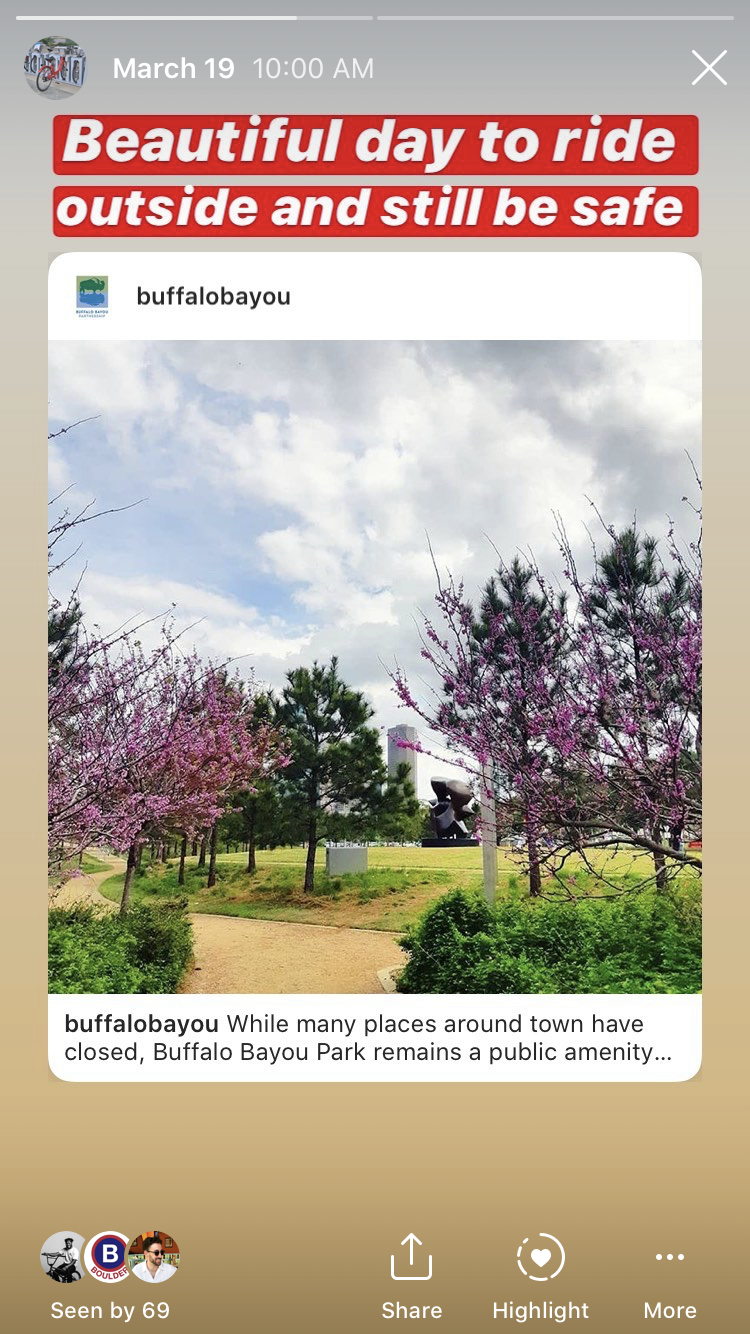The height and width of the screenshot is (1334, 750).
Task: Add this story to Highlight
Action: coord(540,1276)
